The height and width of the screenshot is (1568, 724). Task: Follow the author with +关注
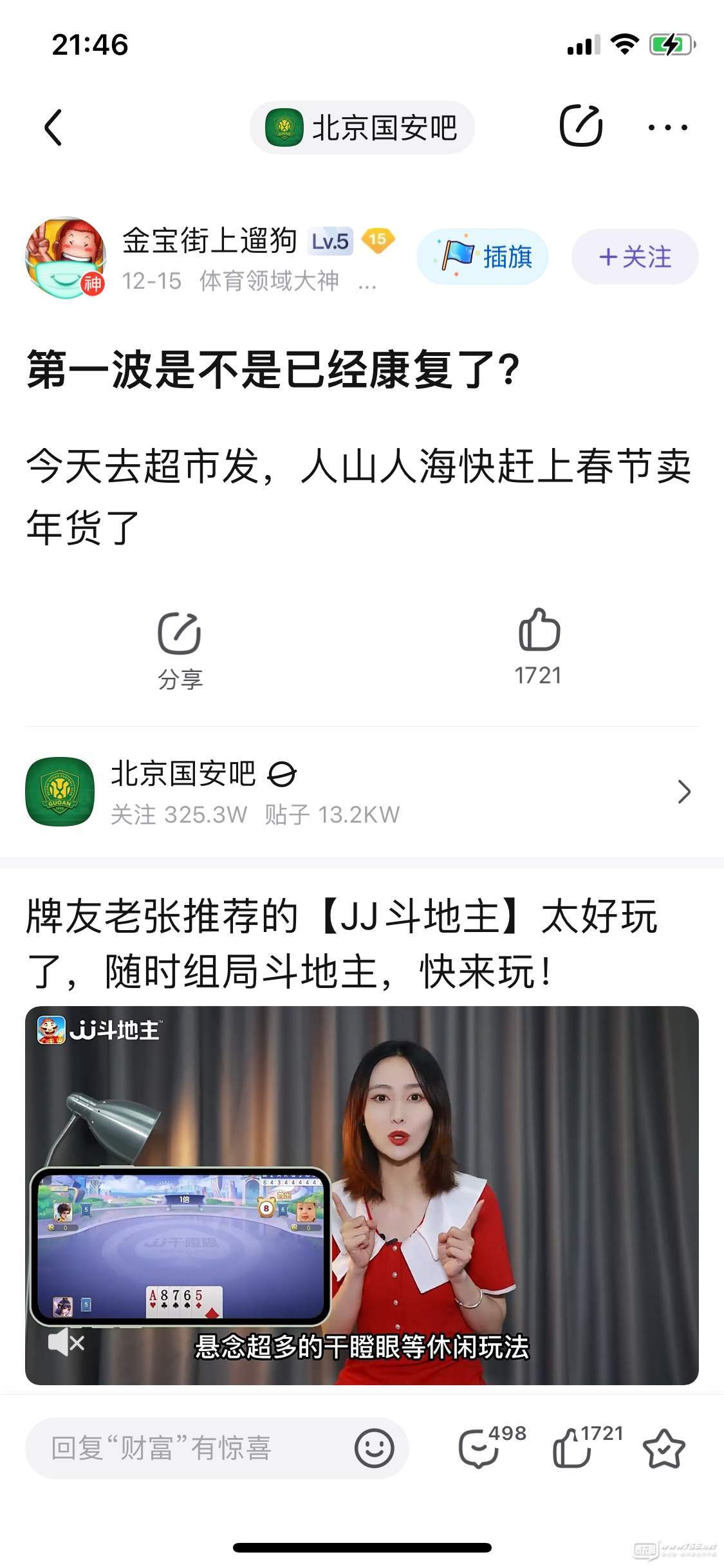635,257
